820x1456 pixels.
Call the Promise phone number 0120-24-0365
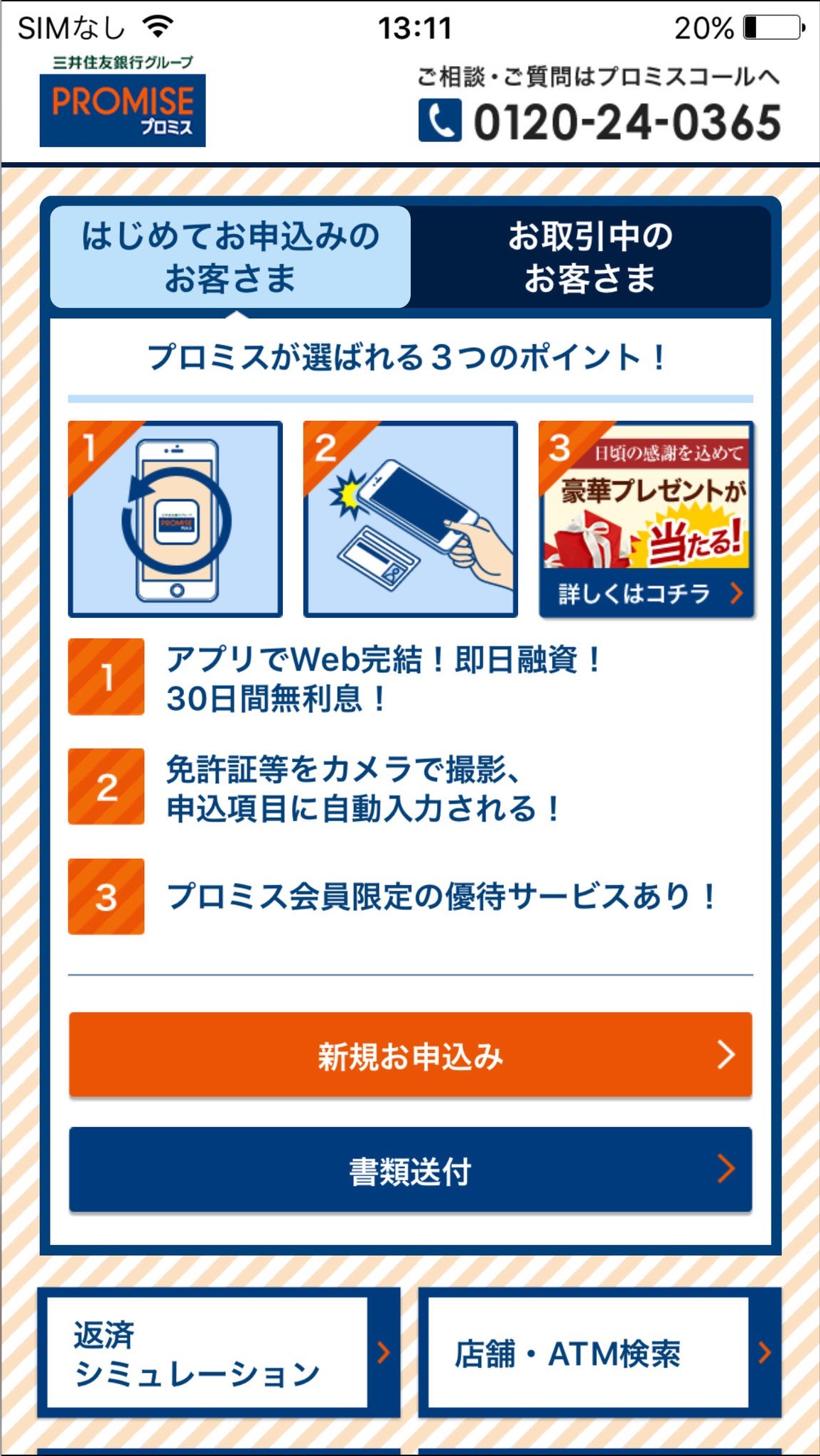pos(600,121)
